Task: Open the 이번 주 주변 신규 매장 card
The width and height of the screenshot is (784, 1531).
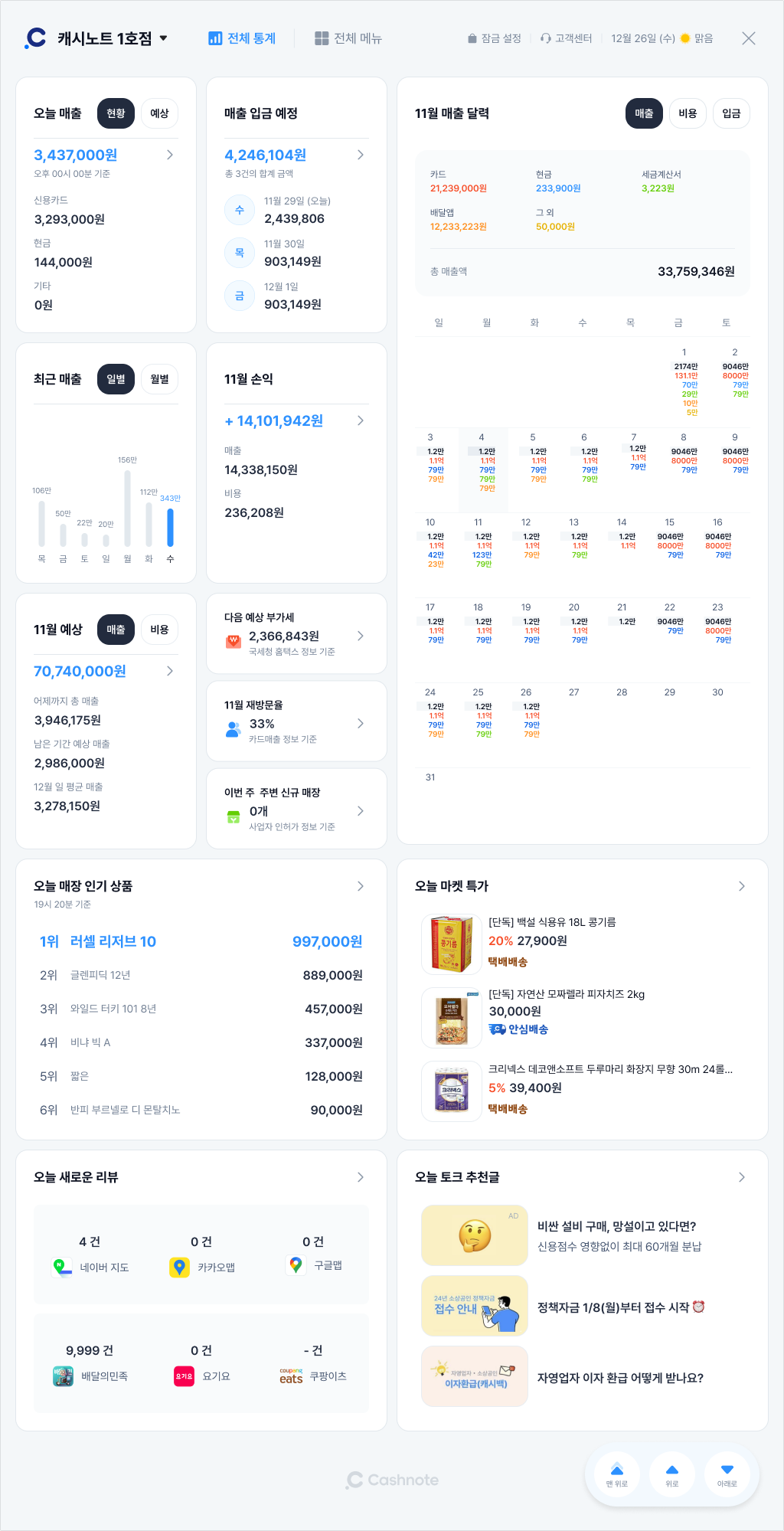Action: 296,809
